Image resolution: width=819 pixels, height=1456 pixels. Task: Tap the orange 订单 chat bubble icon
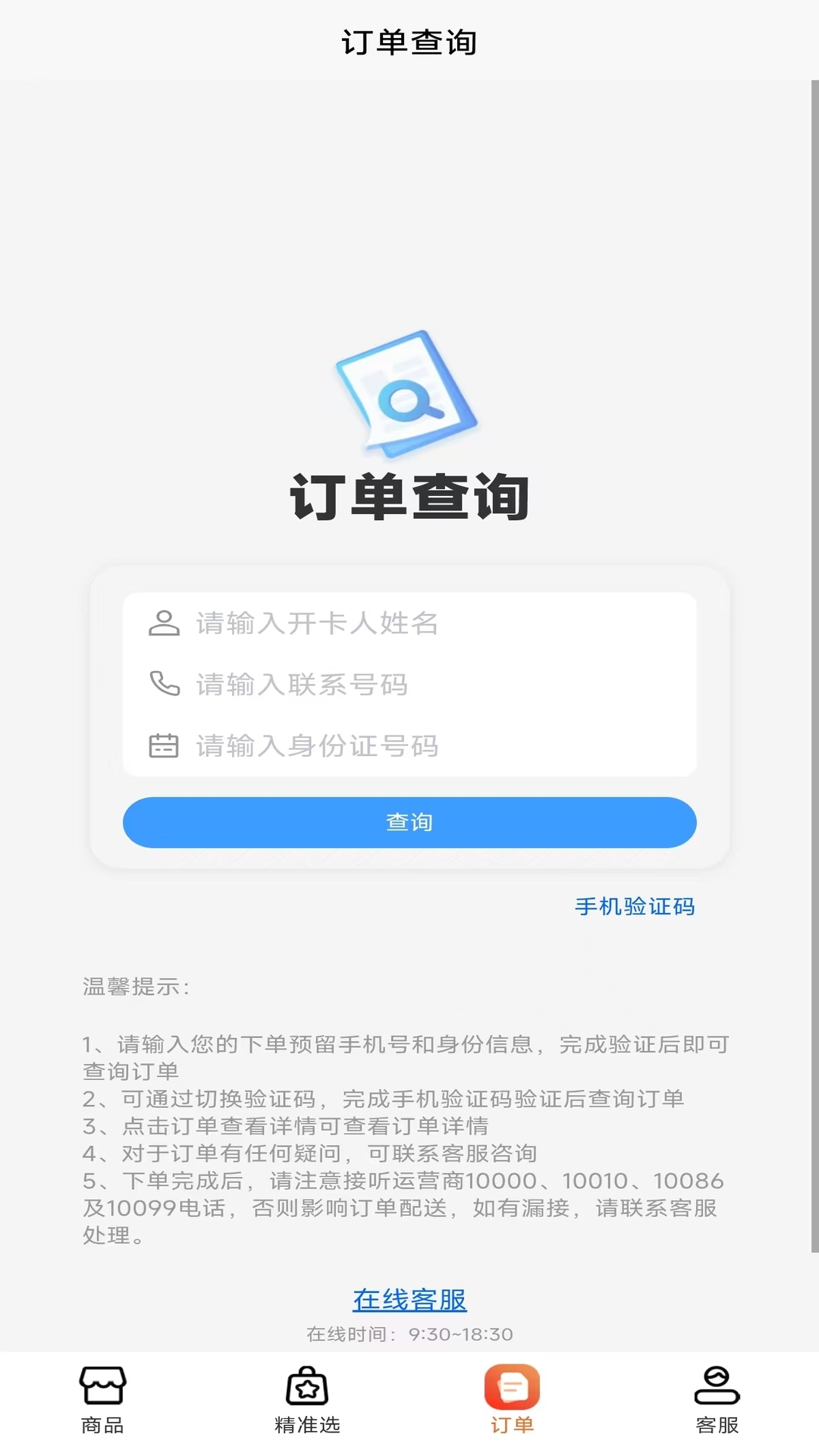[x=512, y=1385]
